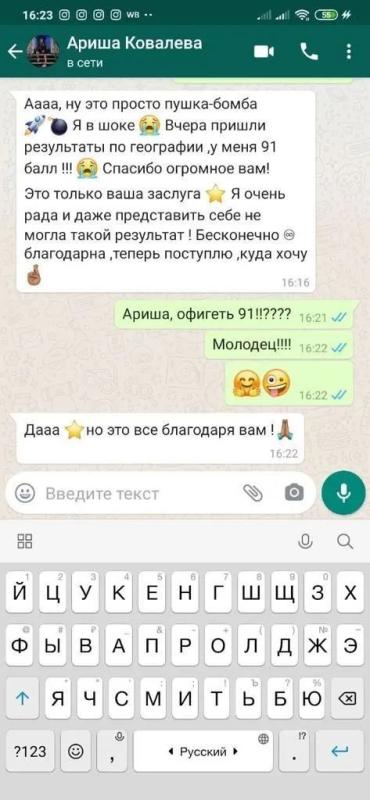
Task: Open keyboard search magnifier
Action: click(x=346, y=541)
